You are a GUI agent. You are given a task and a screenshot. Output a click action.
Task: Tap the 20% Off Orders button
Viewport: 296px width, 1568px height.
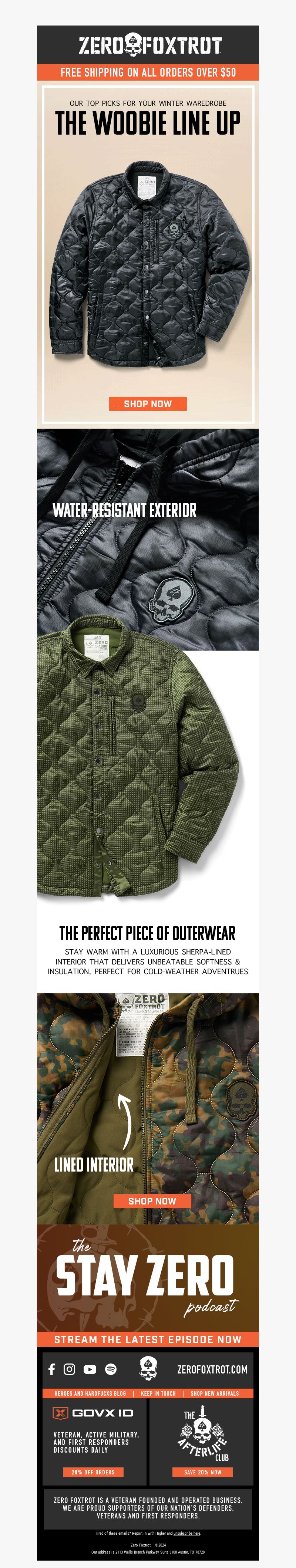click(93, 1472)
